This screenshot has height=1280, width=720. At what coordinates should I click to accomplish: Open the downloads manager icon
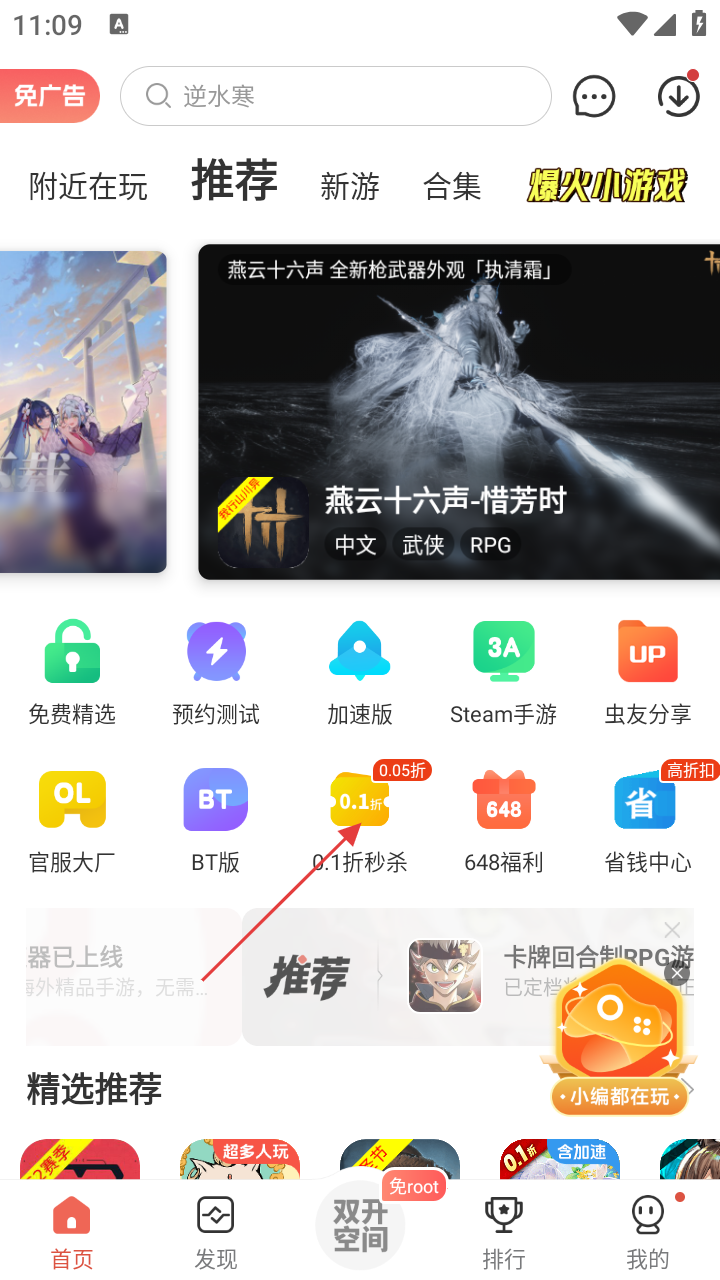pos(678,97)
